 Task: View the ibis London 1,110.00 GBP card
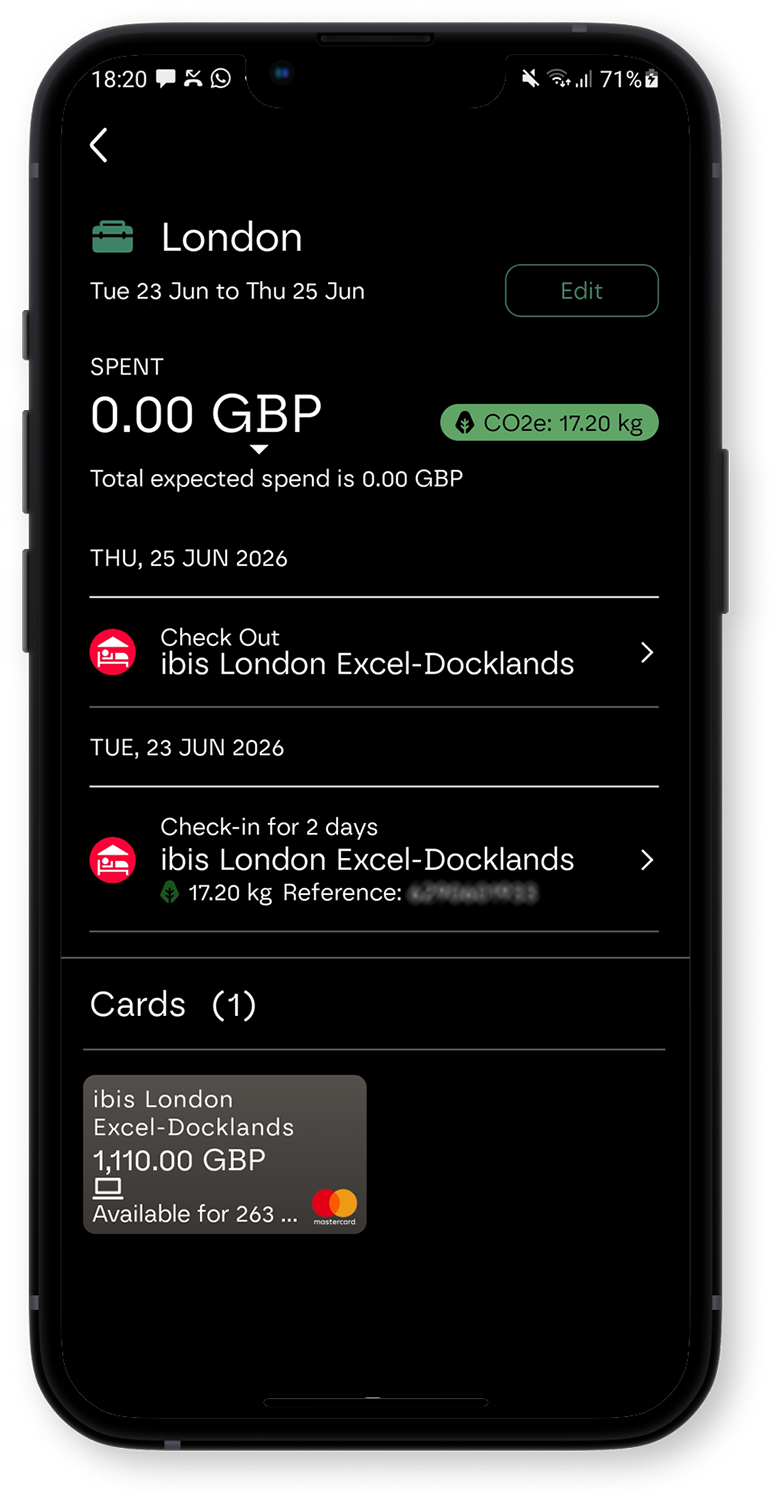(x=225, y=1154)
